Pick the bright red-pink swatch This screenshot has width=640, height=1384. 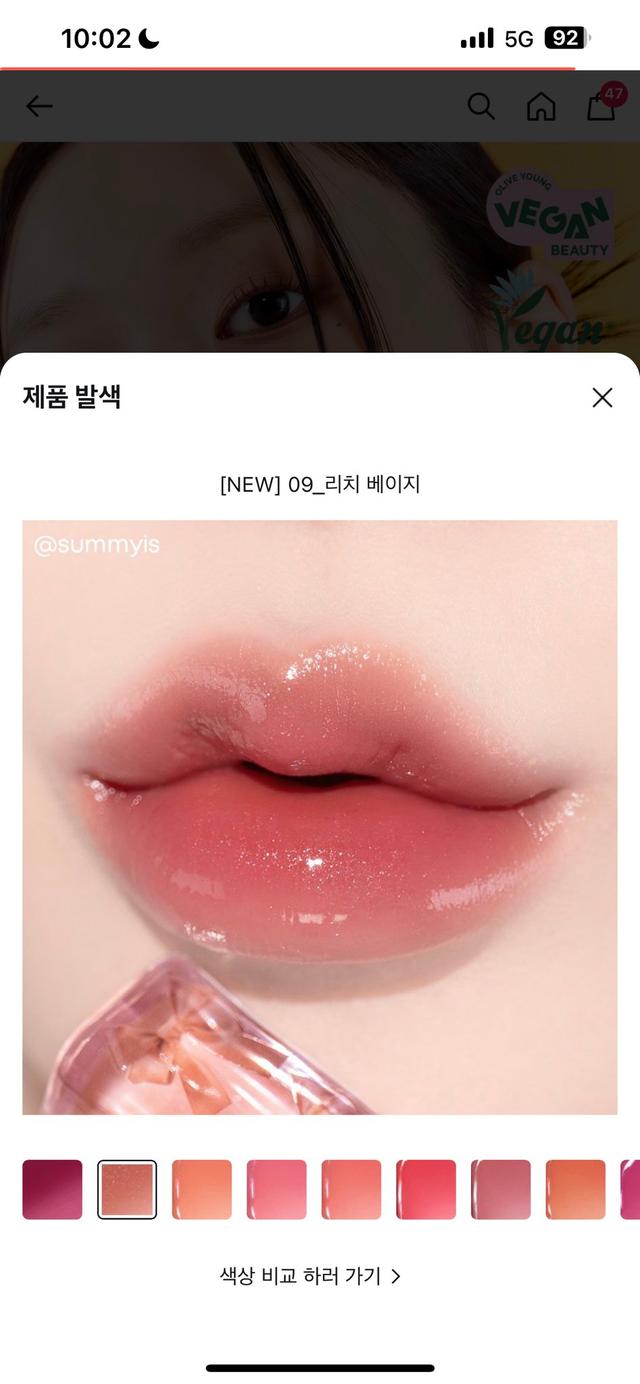coord(426,1189)
